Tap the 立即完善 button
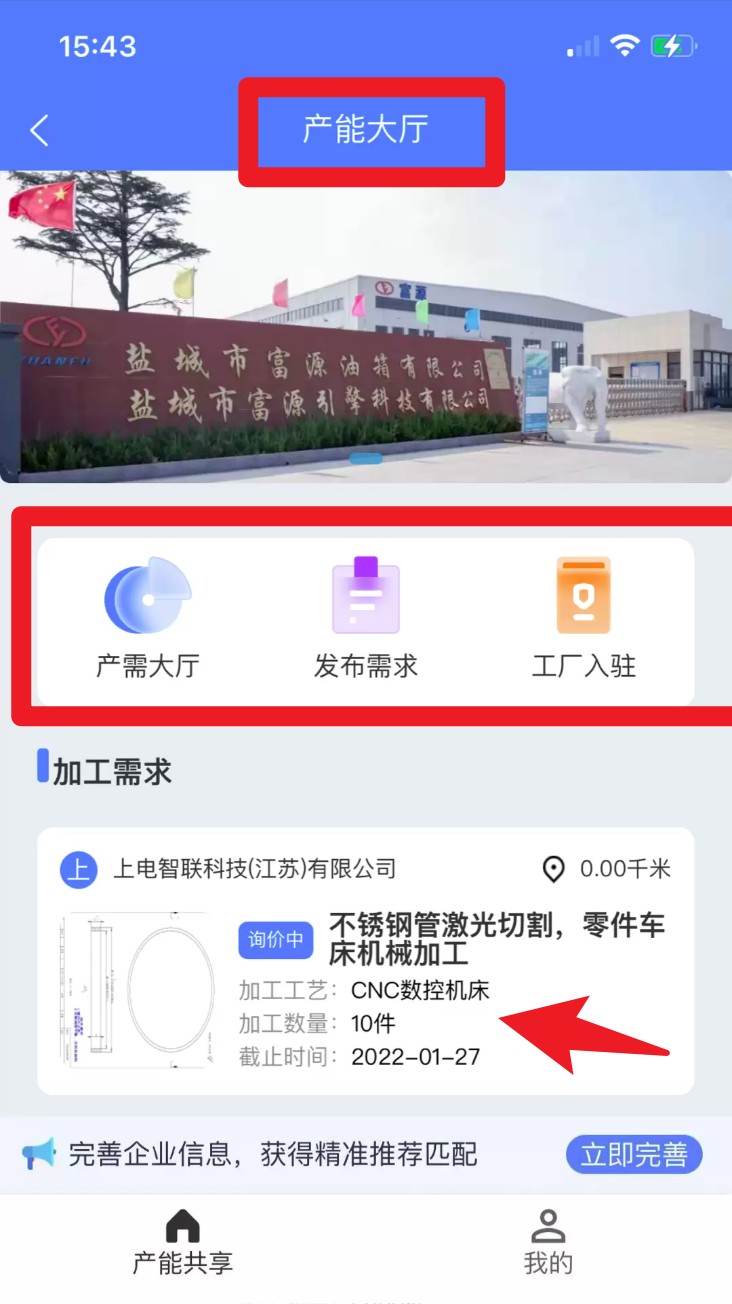The width and height of the screenshot is (732, 1304). (x=634, y=1155)
